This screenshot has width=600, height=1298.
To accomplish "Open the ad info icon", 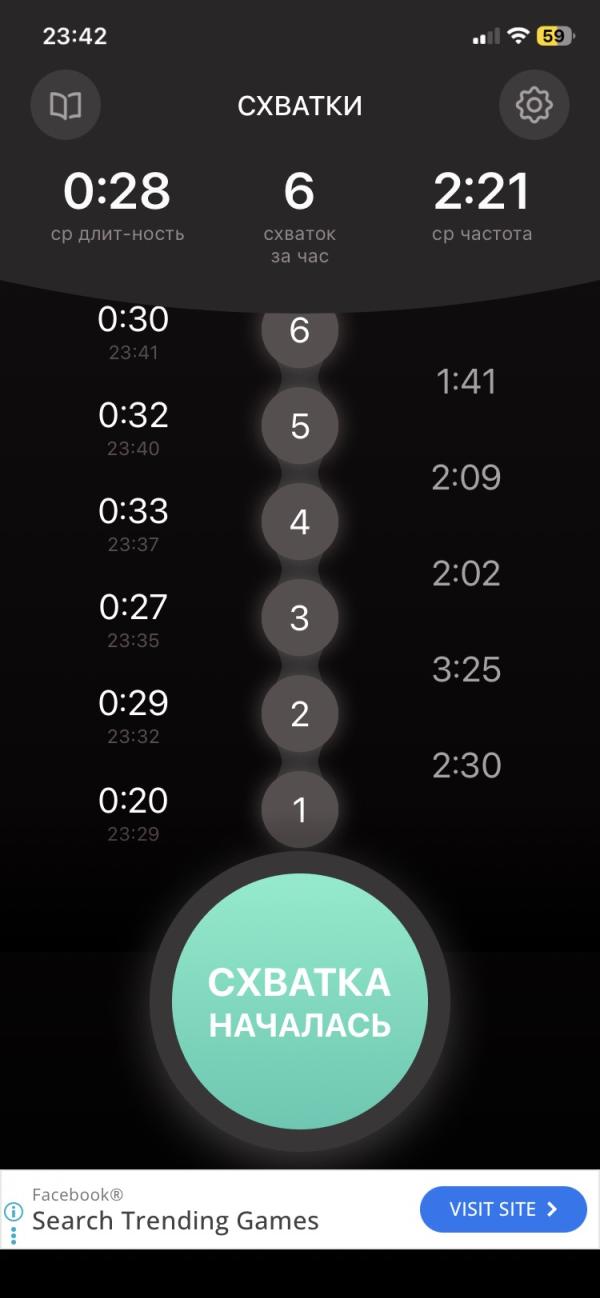I will (14, 1210).
